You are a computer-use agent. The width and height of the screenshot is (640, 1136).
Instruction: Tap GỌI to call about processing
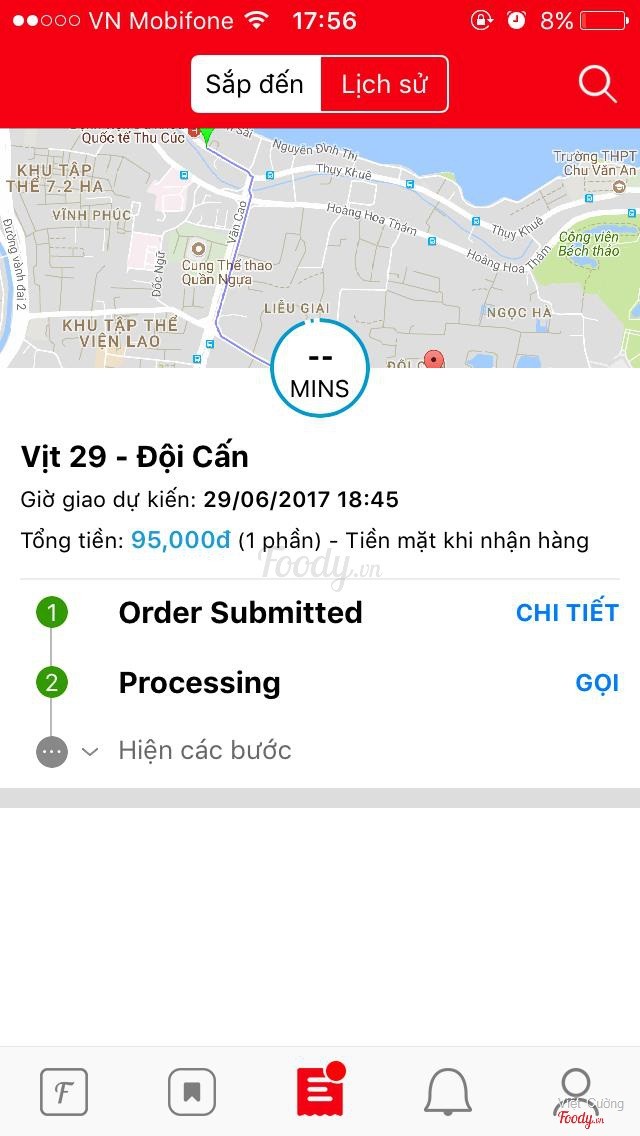point(597,683)
